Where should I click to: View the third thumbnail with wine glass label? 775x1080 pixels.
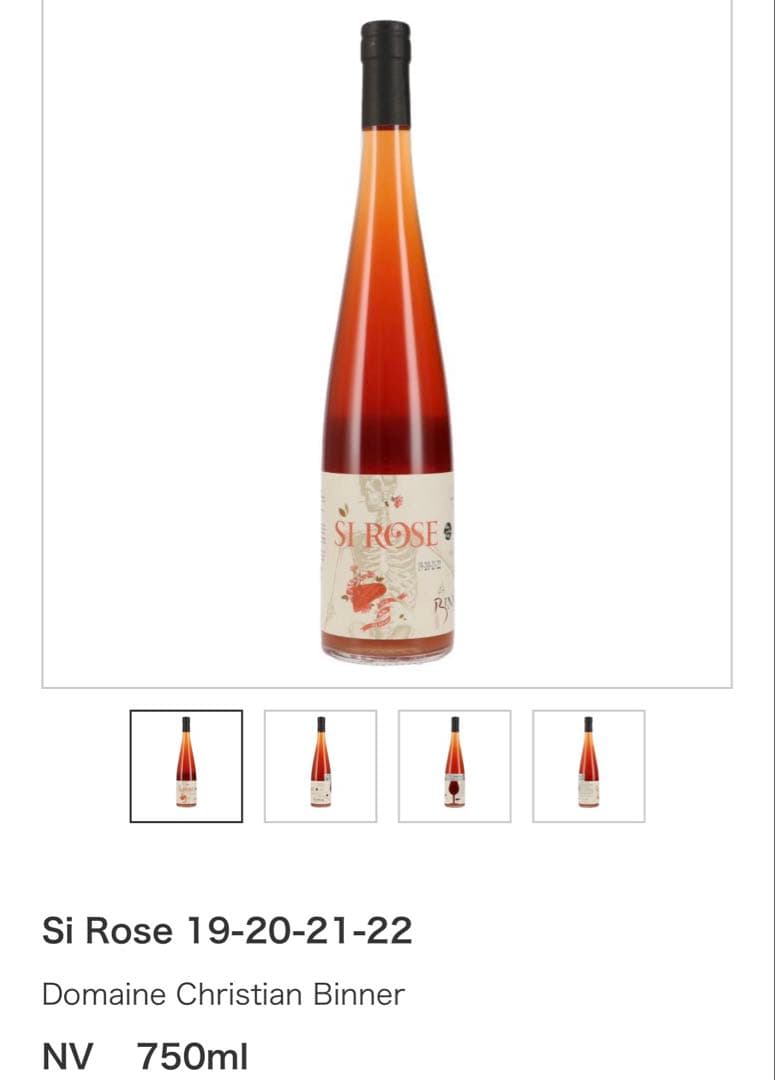coord(454,766)
